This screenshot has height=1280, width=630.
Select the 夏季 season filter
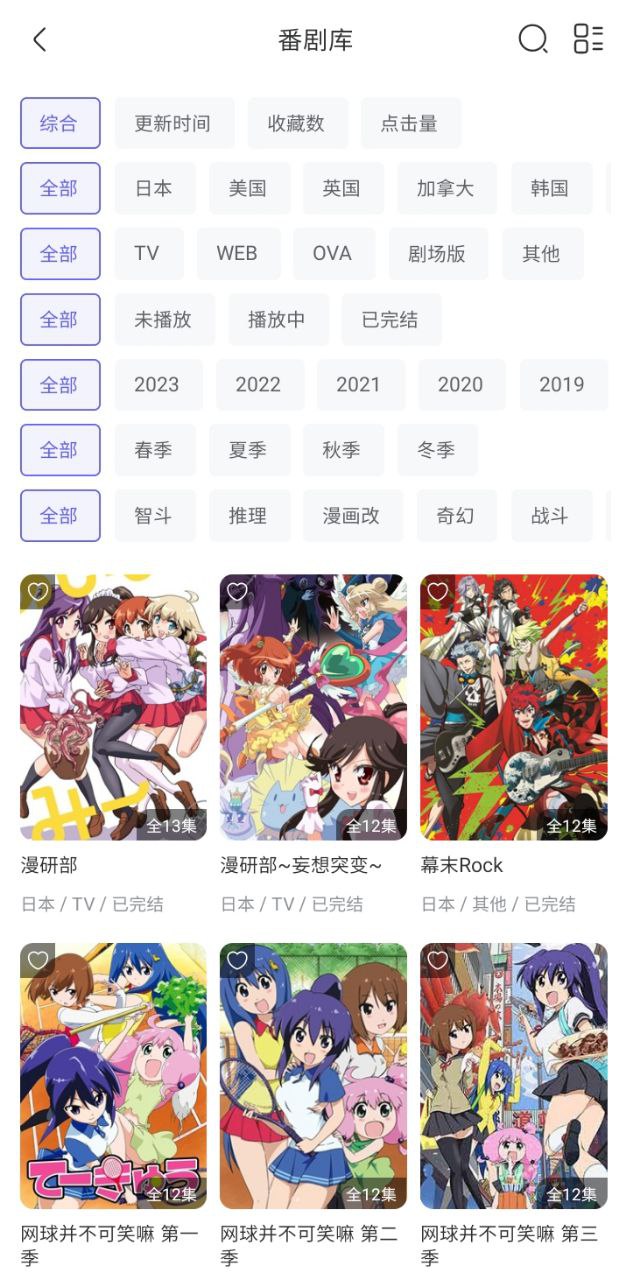pos(248,450)
